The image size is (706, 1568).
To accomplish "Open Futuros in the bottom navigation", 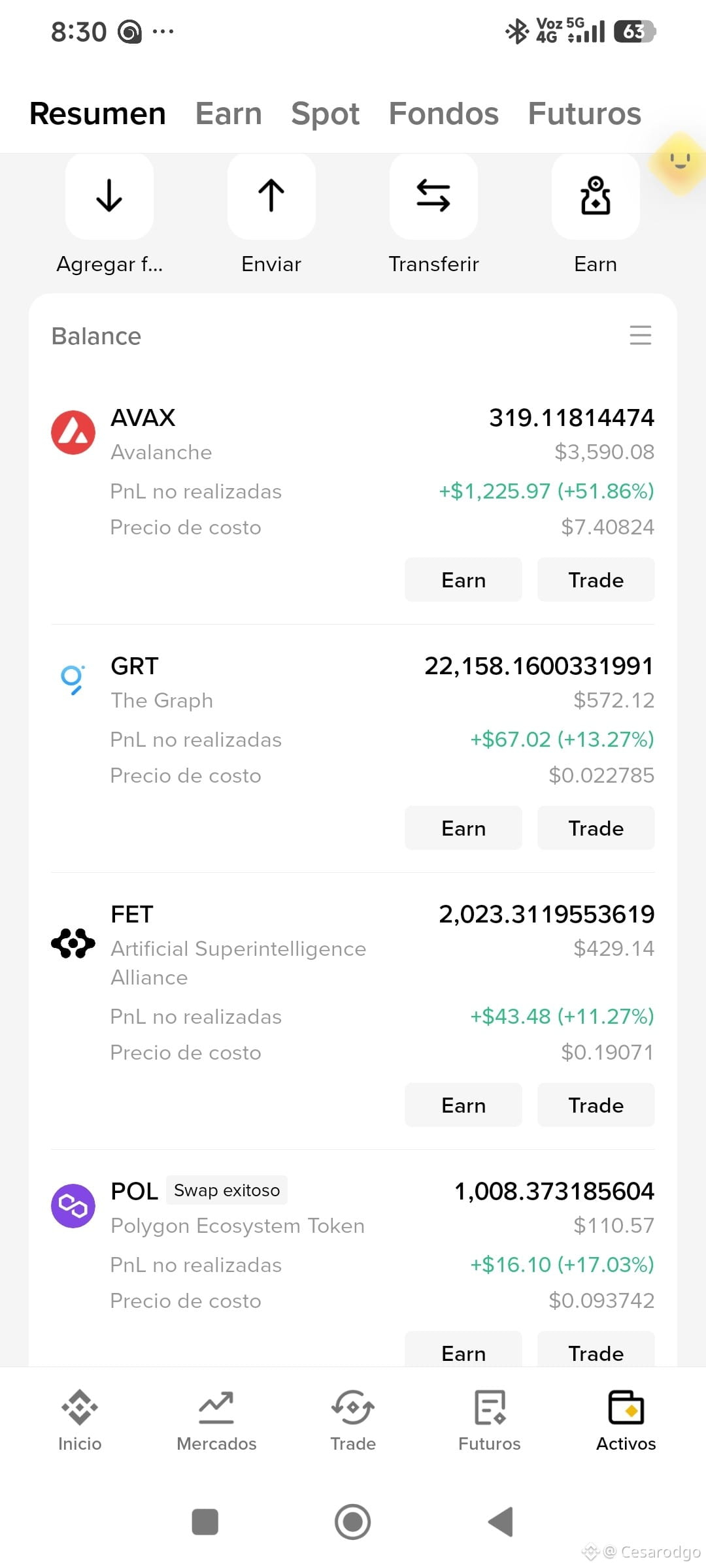I will (x=490, y=1420).
